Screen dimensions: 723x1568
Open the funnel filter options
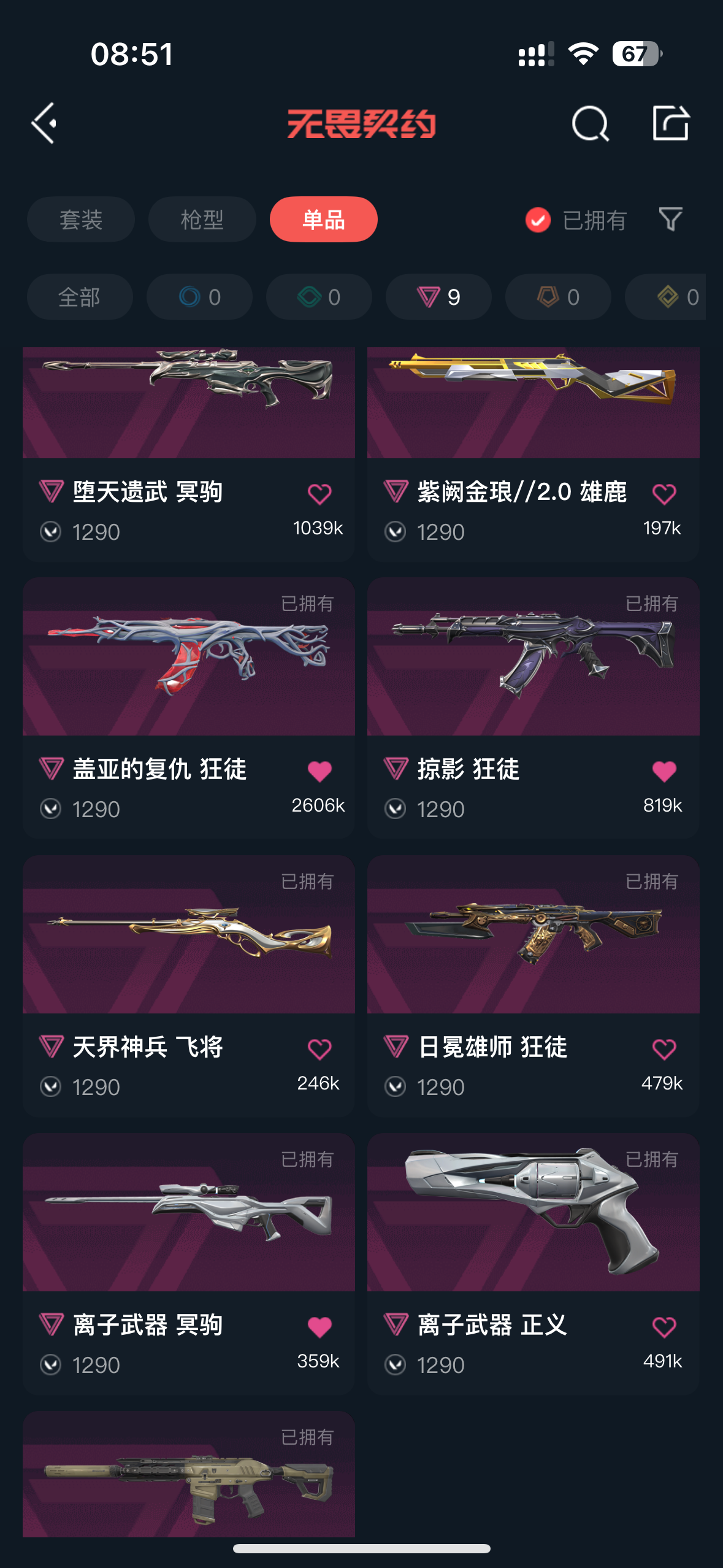tap(670, 220)
